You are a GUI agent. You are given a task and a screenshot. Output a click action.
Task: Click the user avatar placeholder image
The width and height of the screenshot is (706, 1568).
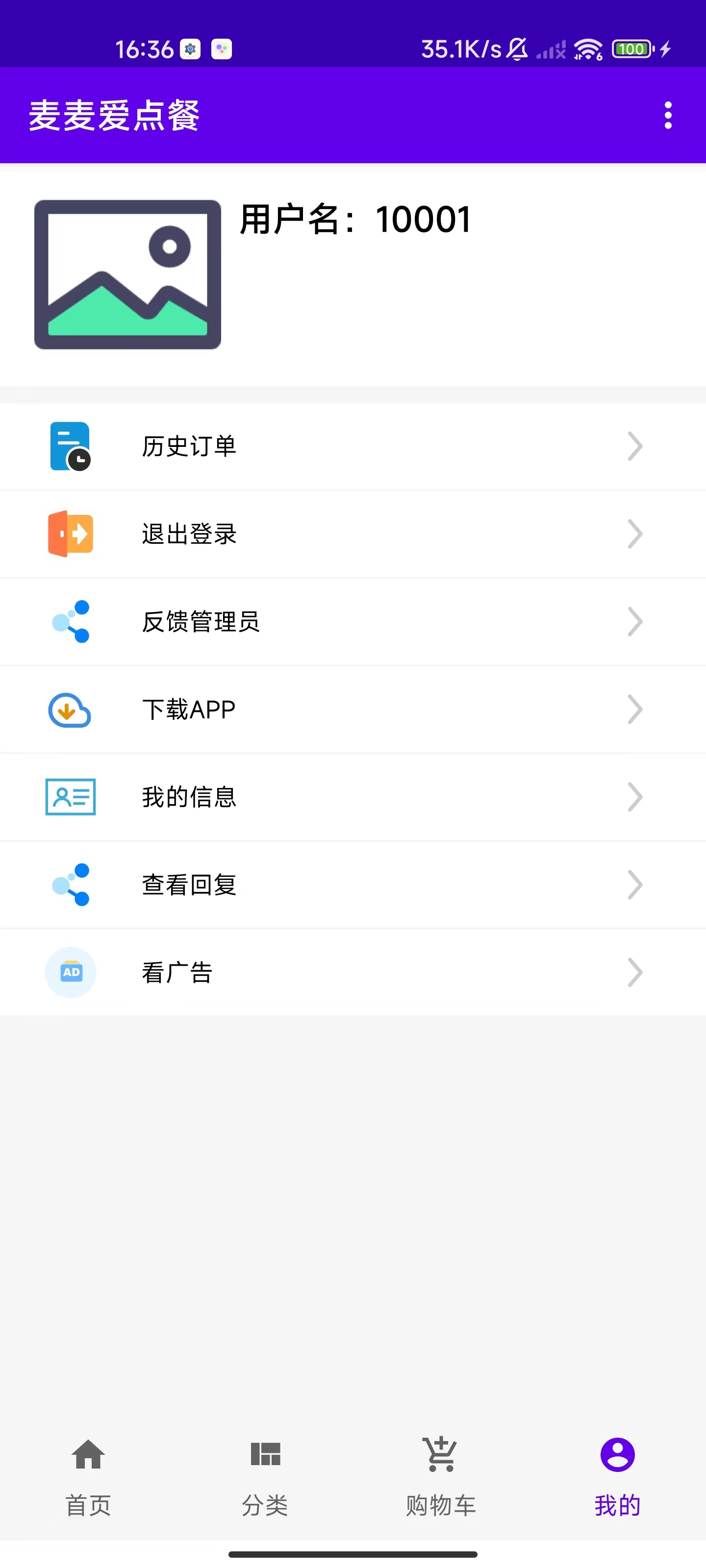click(x=127, y=274)
